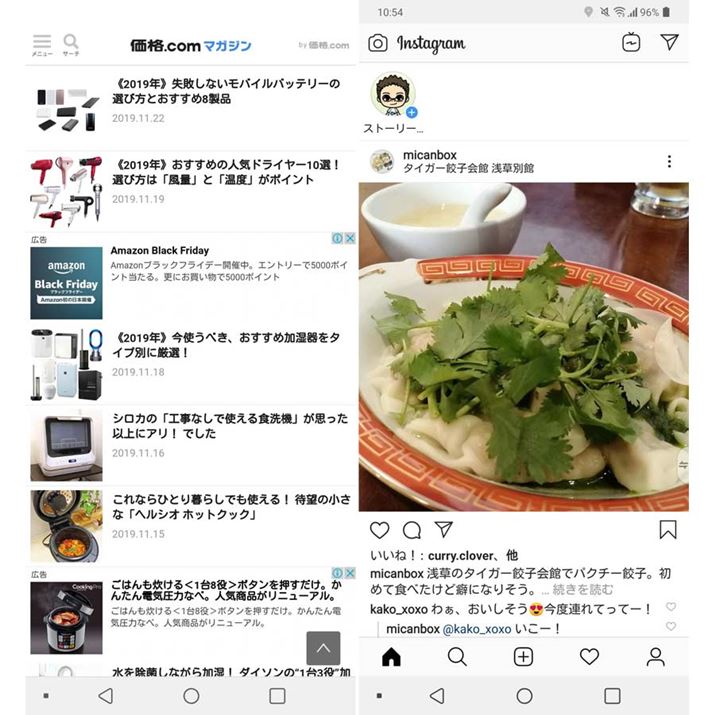Jump back to top with the arrow button
Image resolution: width=715 pixels, height=715 pixels.
(323, 648)
